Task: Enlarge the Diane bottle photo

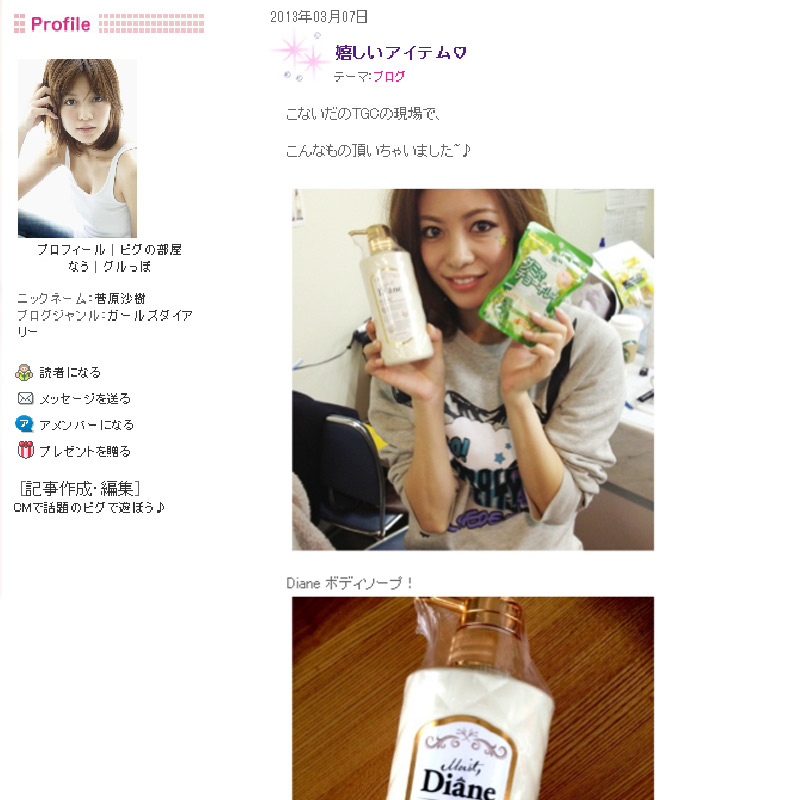Action: 472,698
